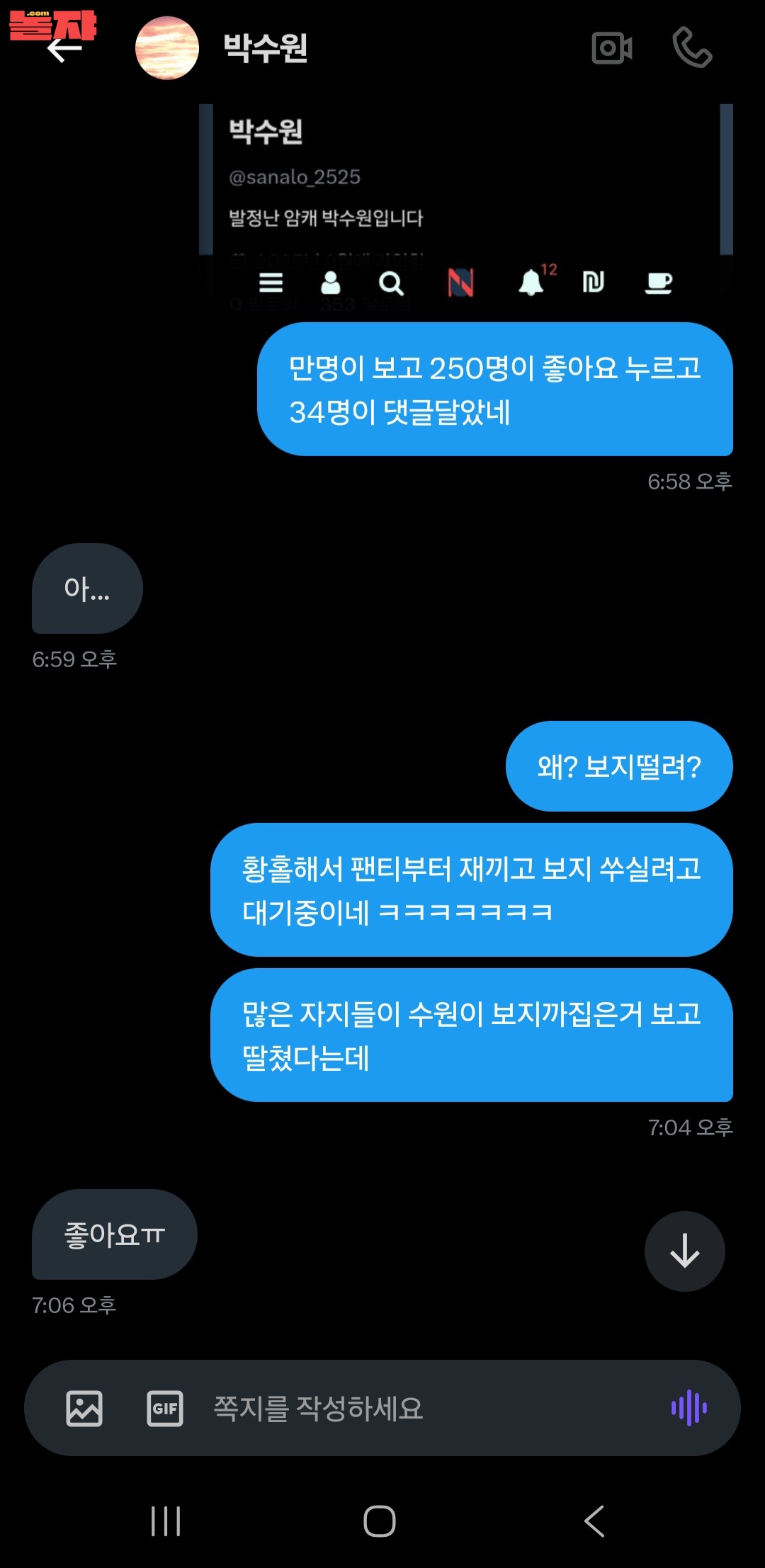Image resolution: width=765 pixels, height=1568 pixels.
Task: Jump to the latest message with down arrow
Action: click(x=684, y=1251)
